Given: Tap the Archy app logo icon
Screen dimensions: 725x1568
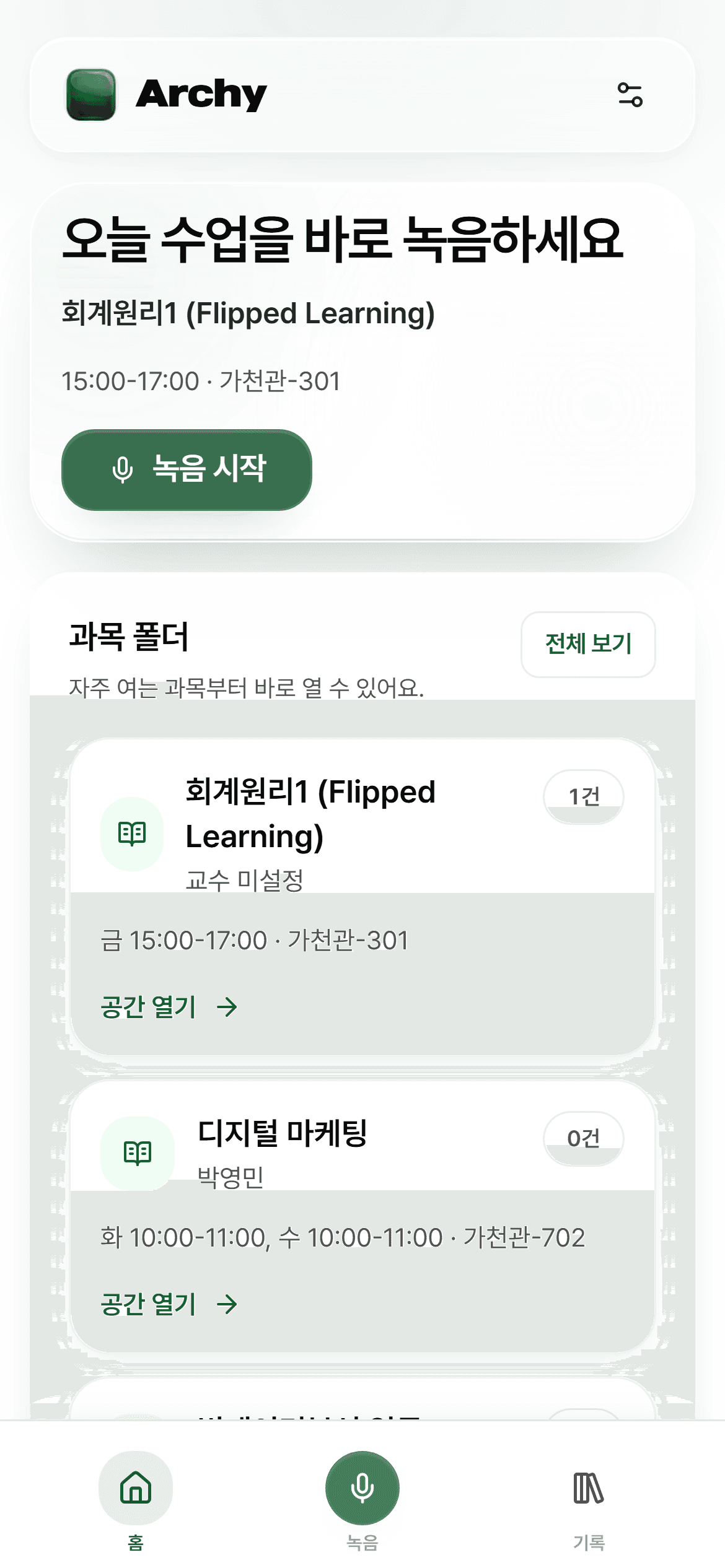Looking at the screenshot, I should 92,95.
